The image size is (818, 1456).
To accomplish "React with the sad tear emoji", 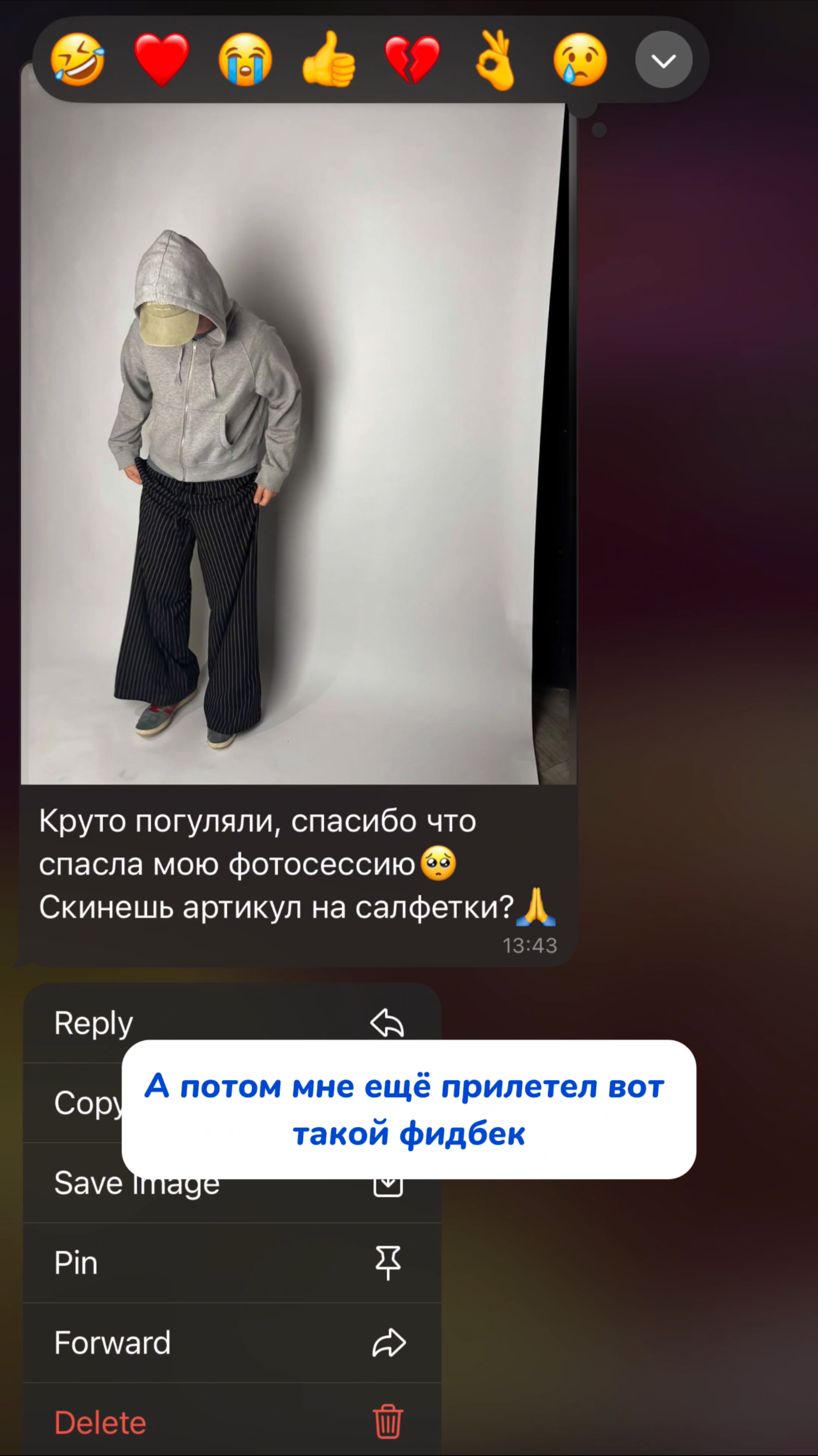I will (x=580, y=59).
